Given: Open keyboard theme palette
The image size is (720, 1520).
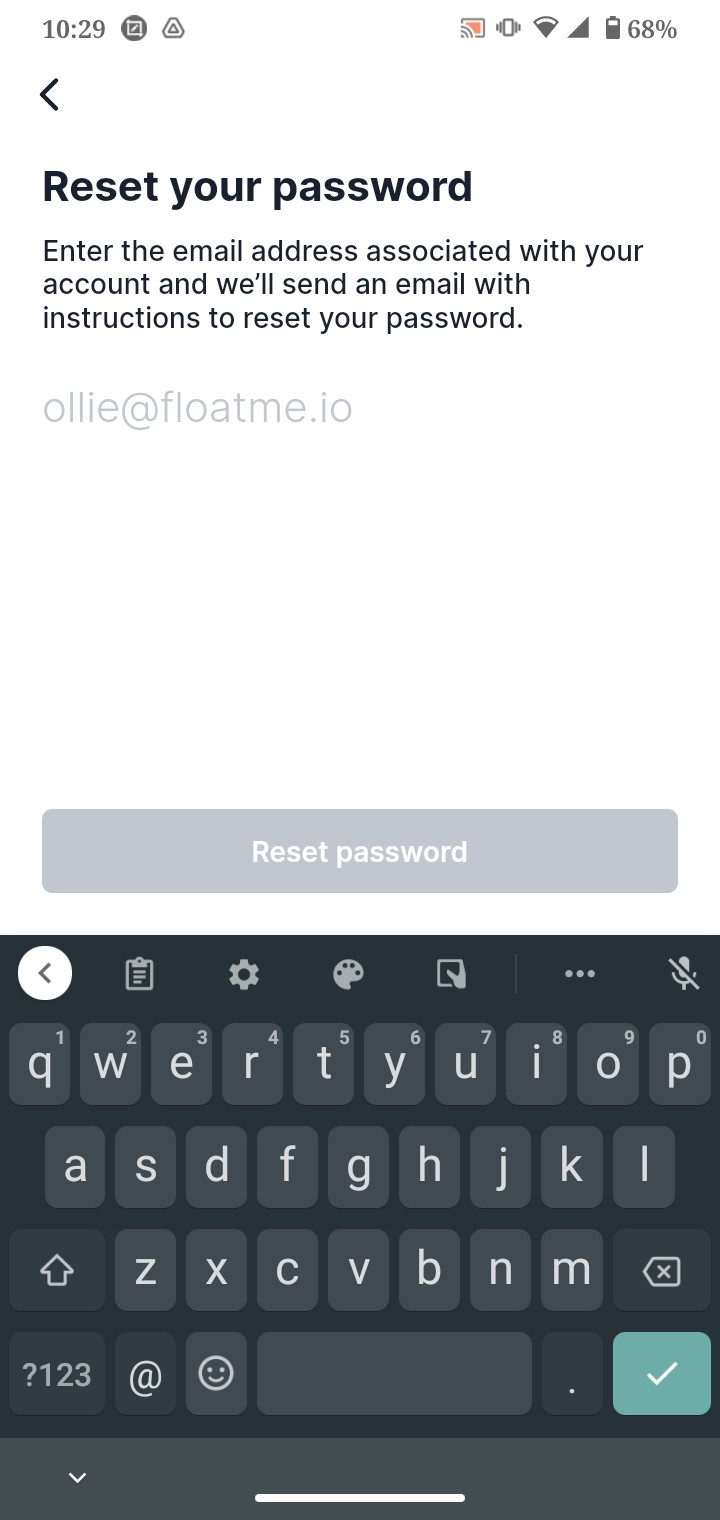Looking at the screenshot, I should tap(348, 973).
